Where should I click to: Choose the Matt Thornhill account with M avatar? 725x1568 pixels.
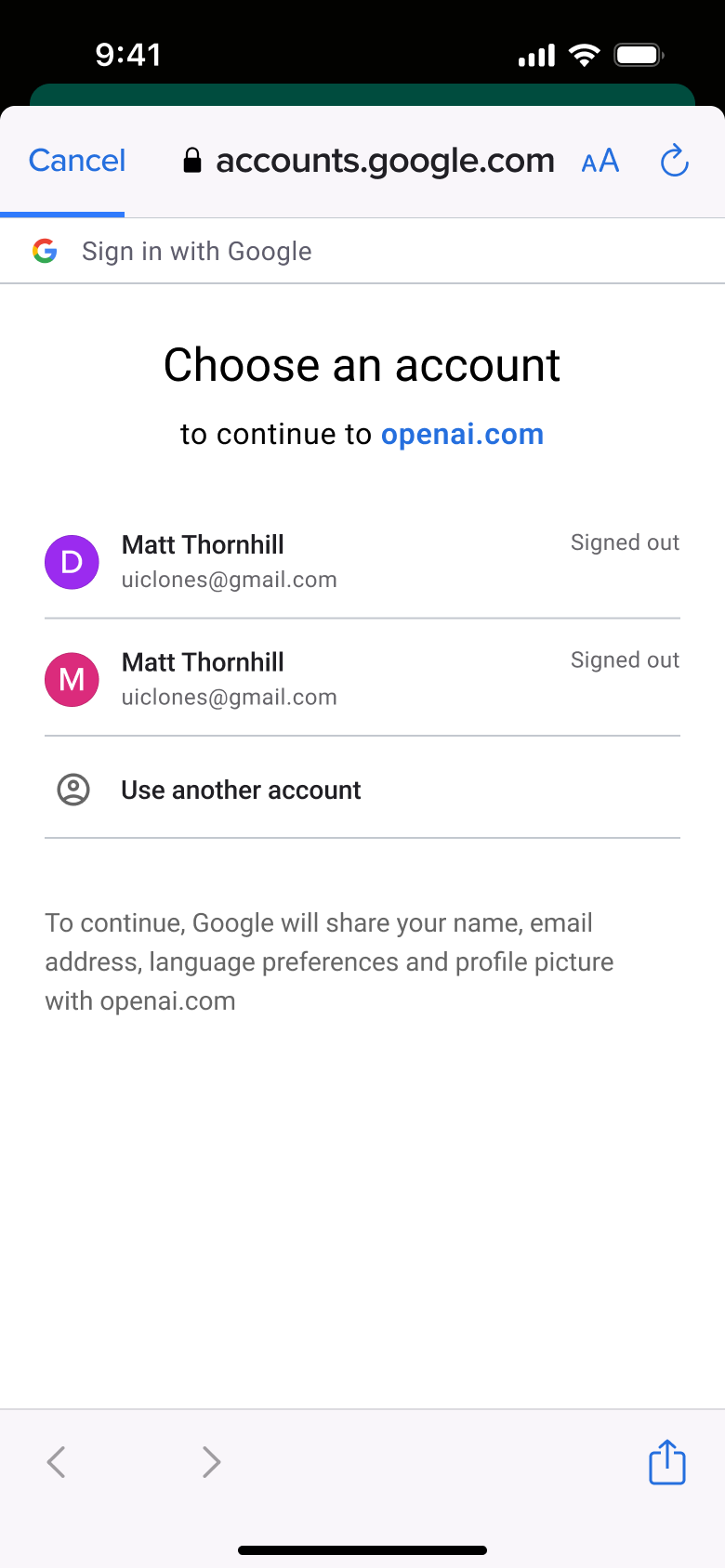[362, 678]
